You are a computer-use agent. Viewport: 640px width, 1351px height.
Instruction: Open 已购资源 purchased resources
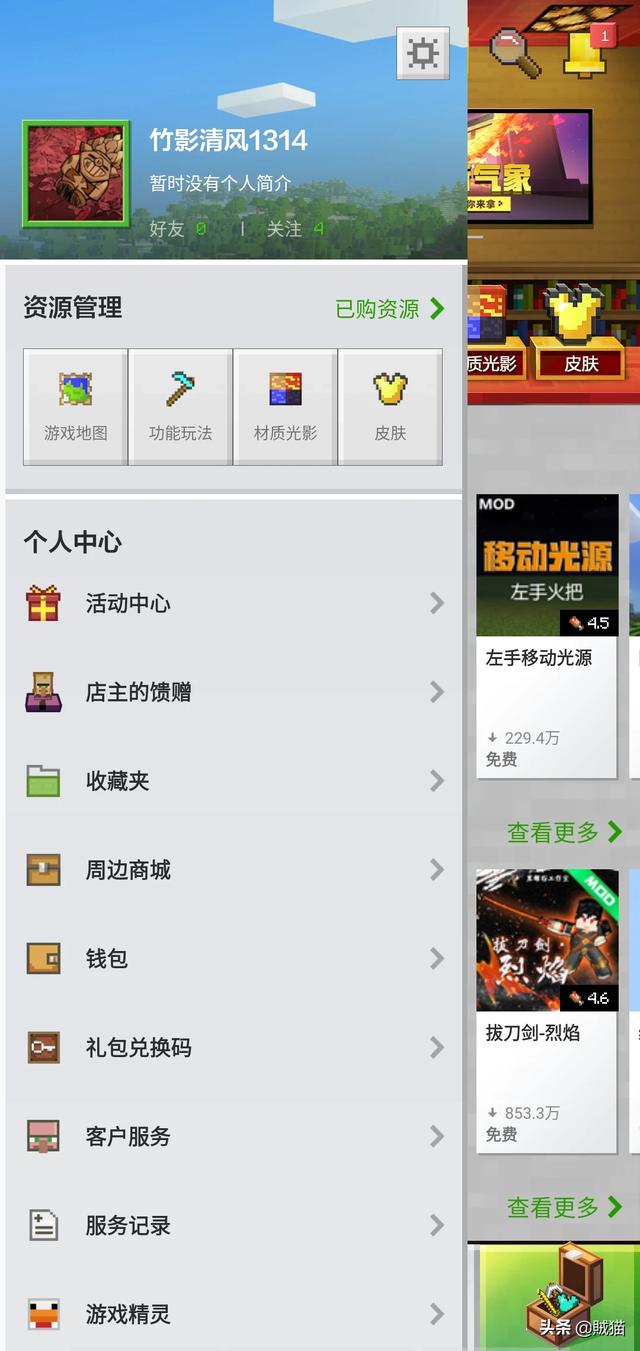coord(389,309)
